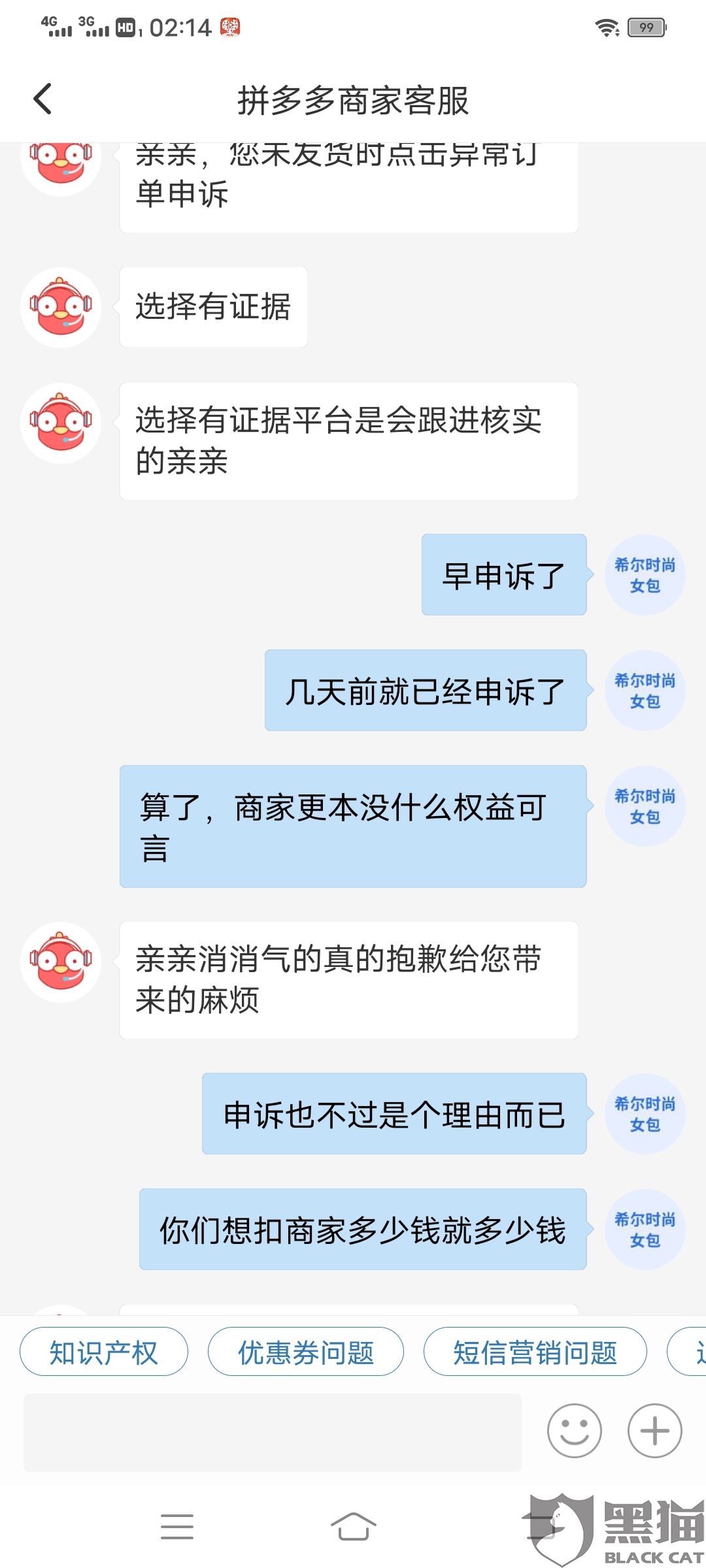Tap the HD indicator in status bar
The image size is (706, 1568).
(x=126, y=27)
